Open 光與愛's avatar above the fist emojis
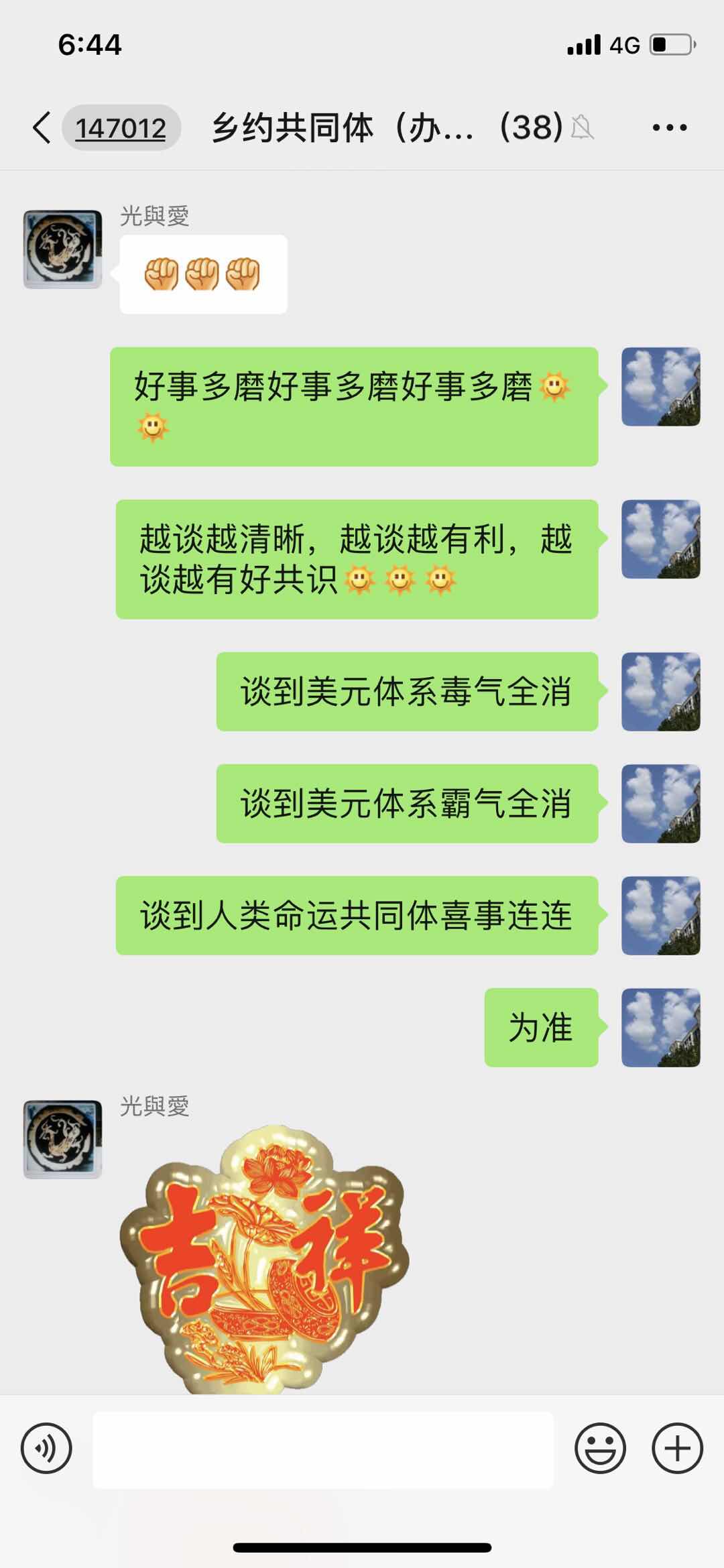This screenshot has height=1568, width=724. 63,249
